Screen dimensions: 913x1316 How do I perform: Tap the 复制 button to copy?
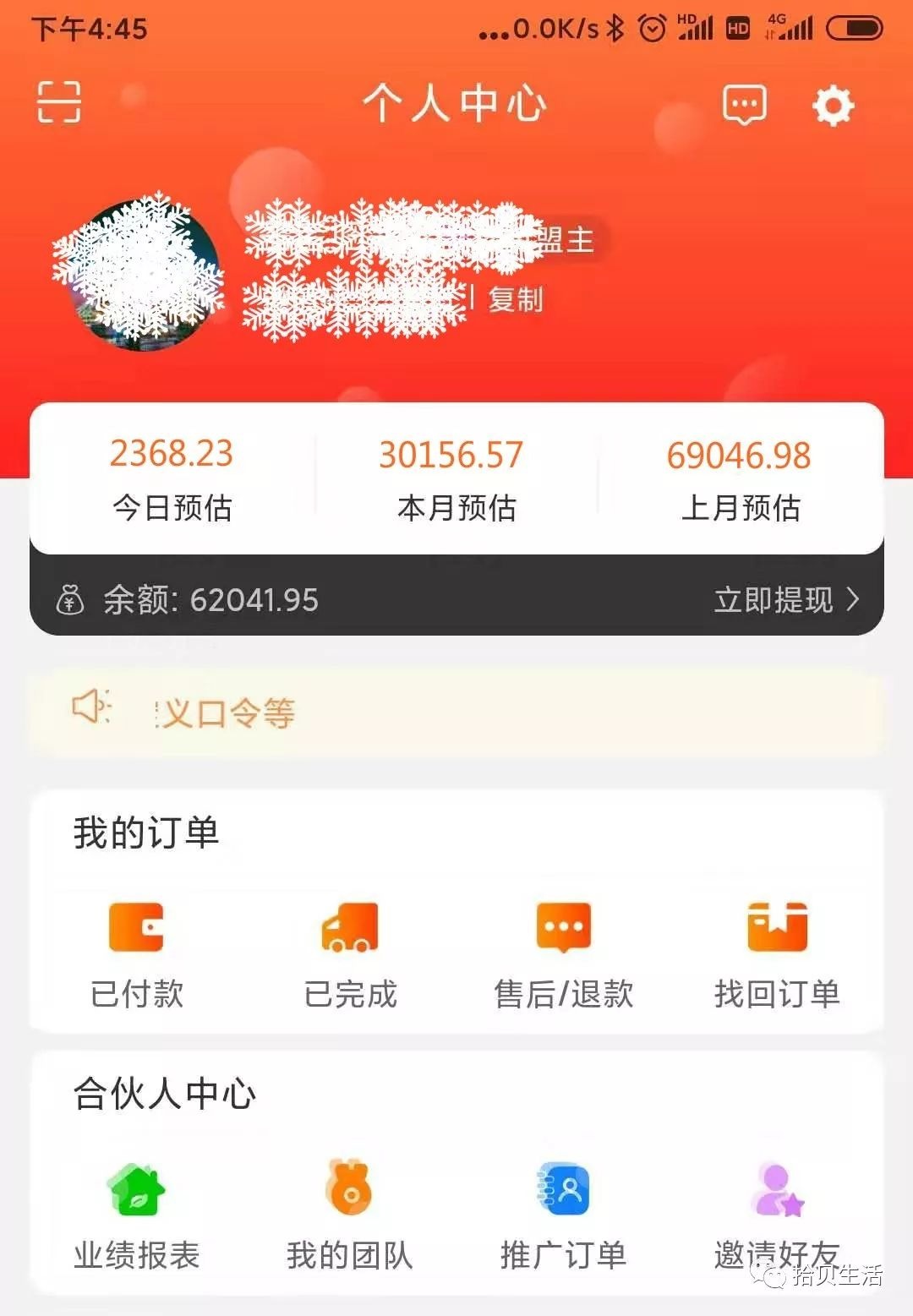click(x=516, y=298)
